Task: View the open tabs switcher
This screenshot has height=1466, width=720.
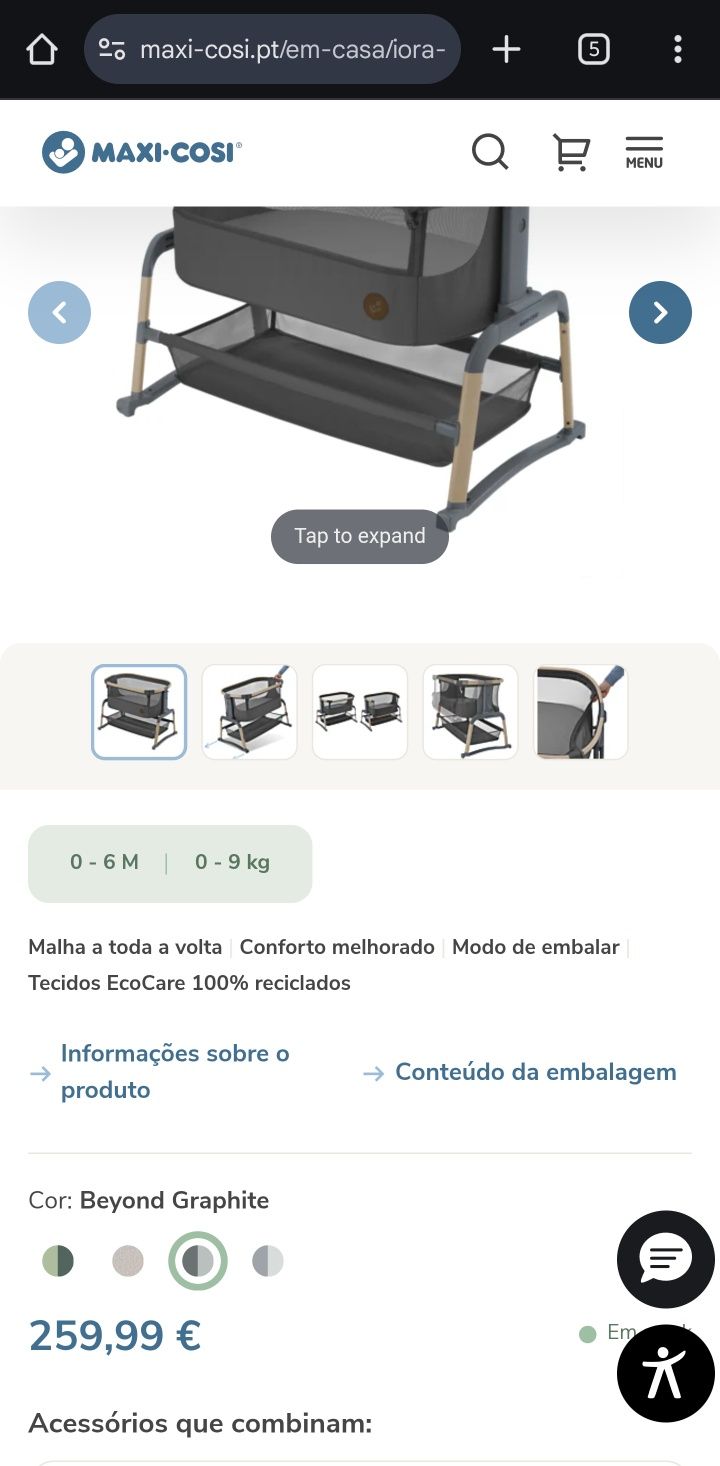Action: coord(593,49)
